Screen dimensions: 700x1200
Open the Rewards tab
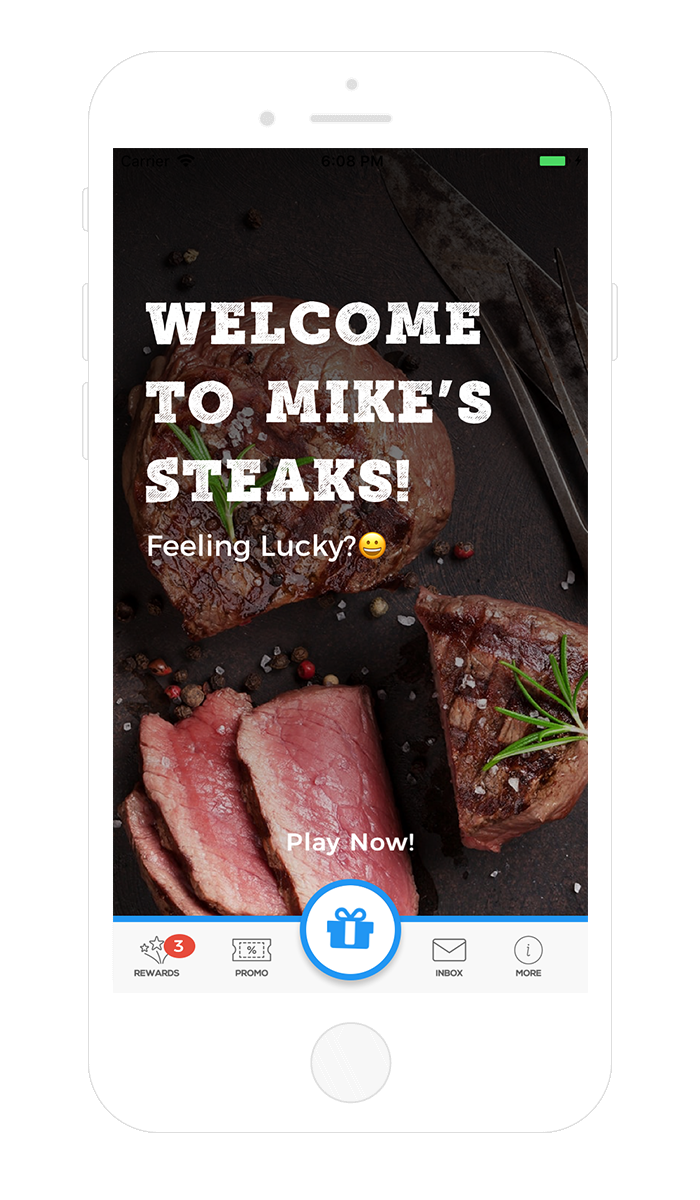pos(158,956)
